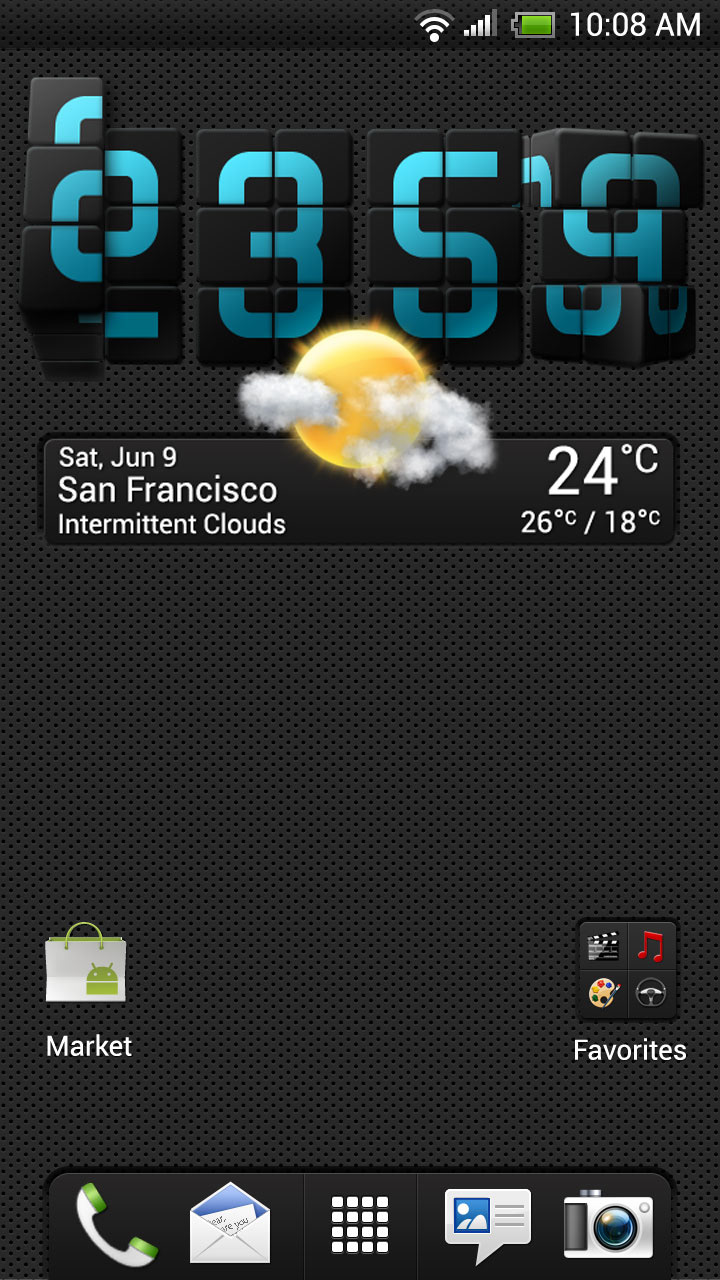Open the mail app in the dock
This screenshot has width=720, height=1280.
pos(230,1224)
